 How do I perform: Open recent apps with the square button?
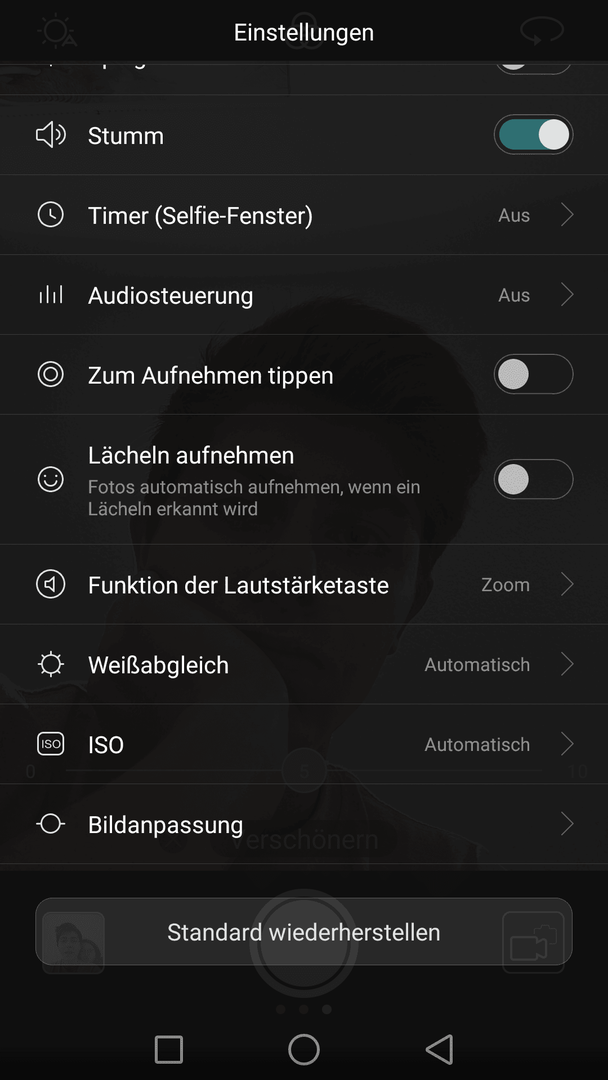click(169, 1050)
